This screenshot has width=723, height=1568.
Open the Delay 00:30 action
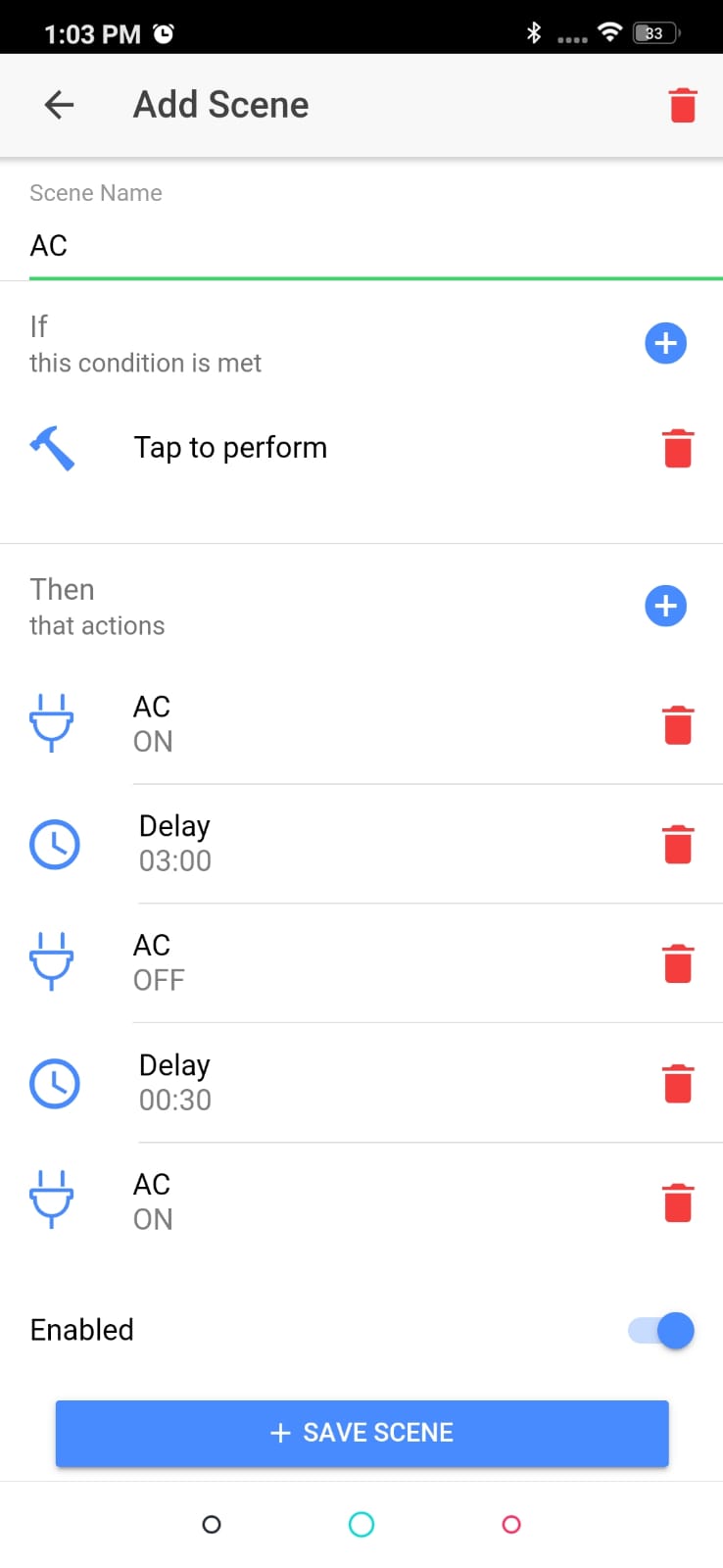[x=333, y=1083]
